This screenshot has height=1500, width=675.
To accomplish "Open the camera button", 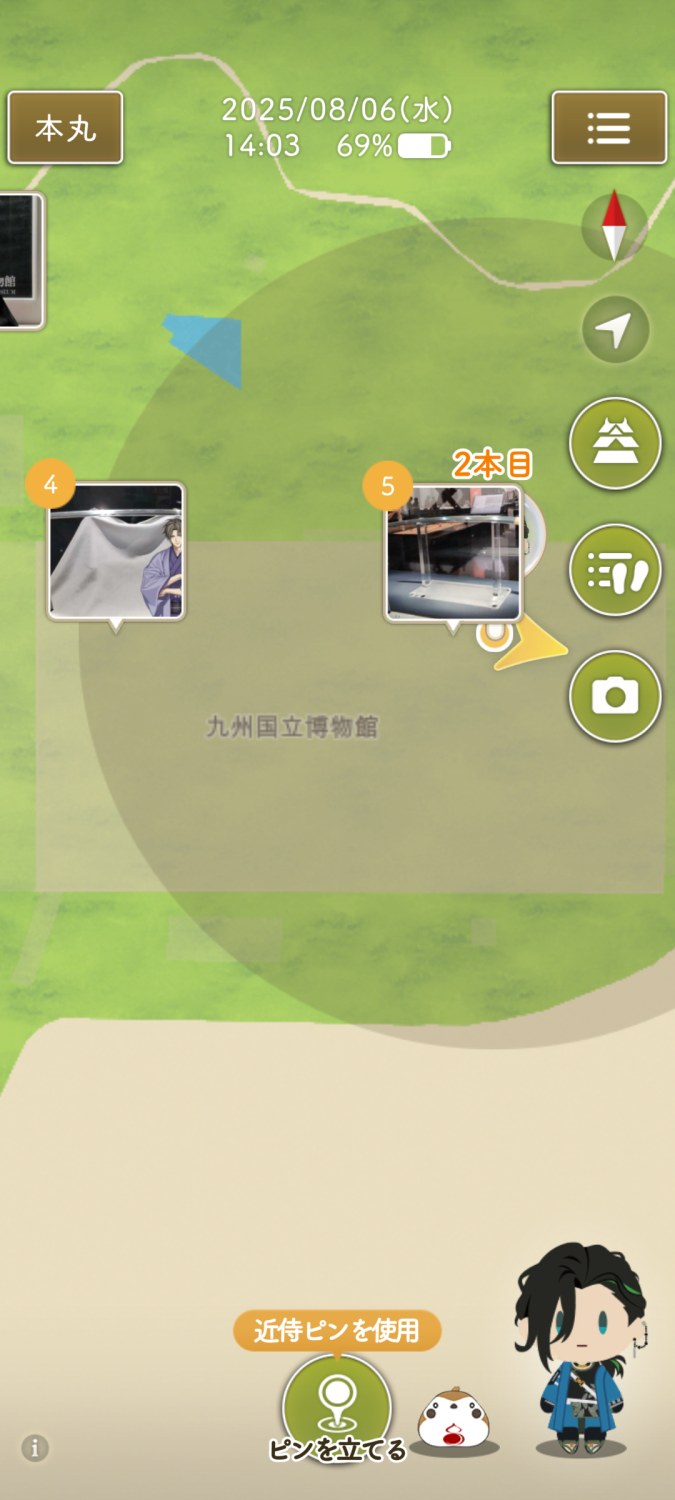I will (615, 696).
